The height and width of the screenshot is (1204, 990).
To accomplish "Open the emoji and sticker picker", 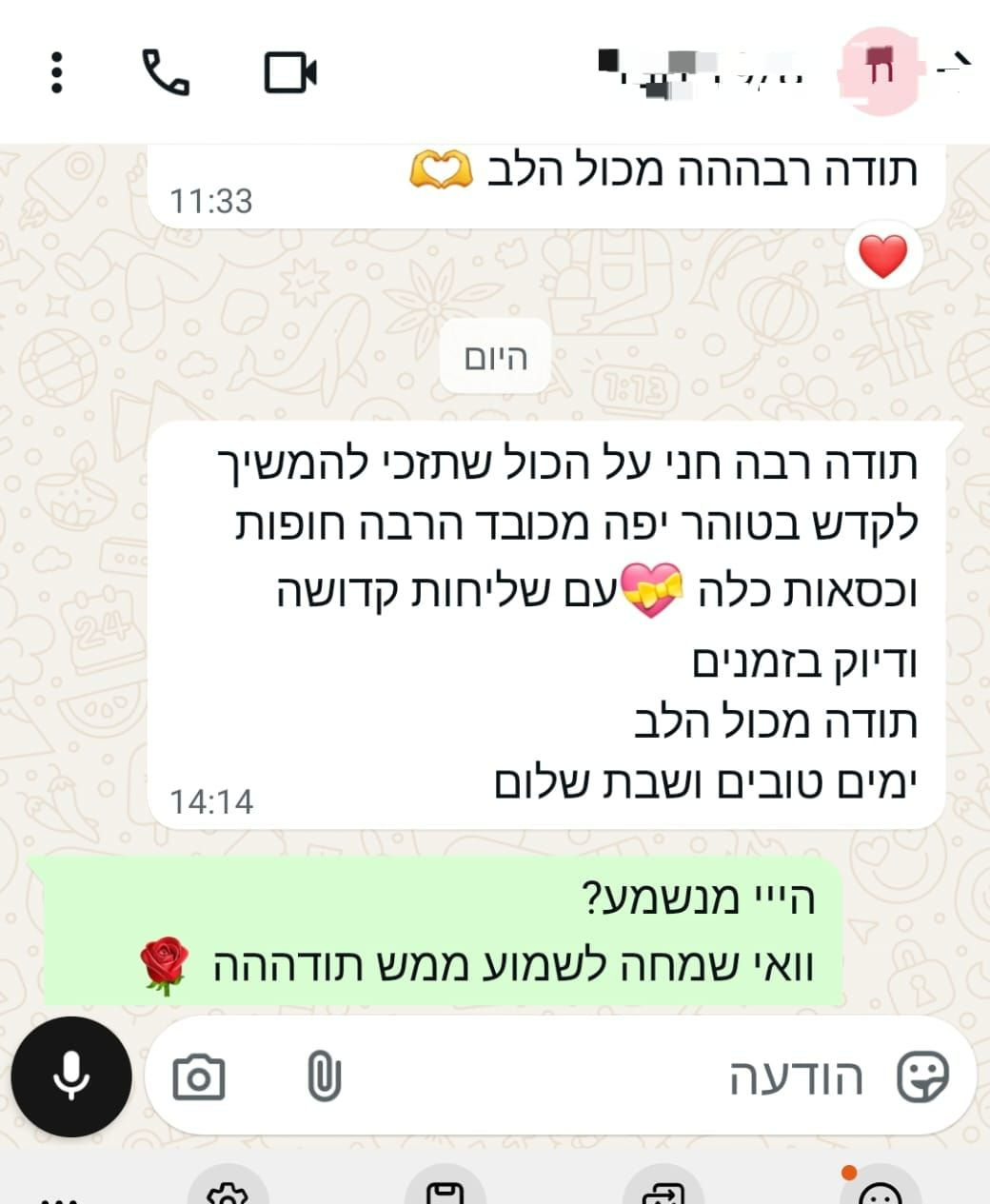I will point(922,1077).
